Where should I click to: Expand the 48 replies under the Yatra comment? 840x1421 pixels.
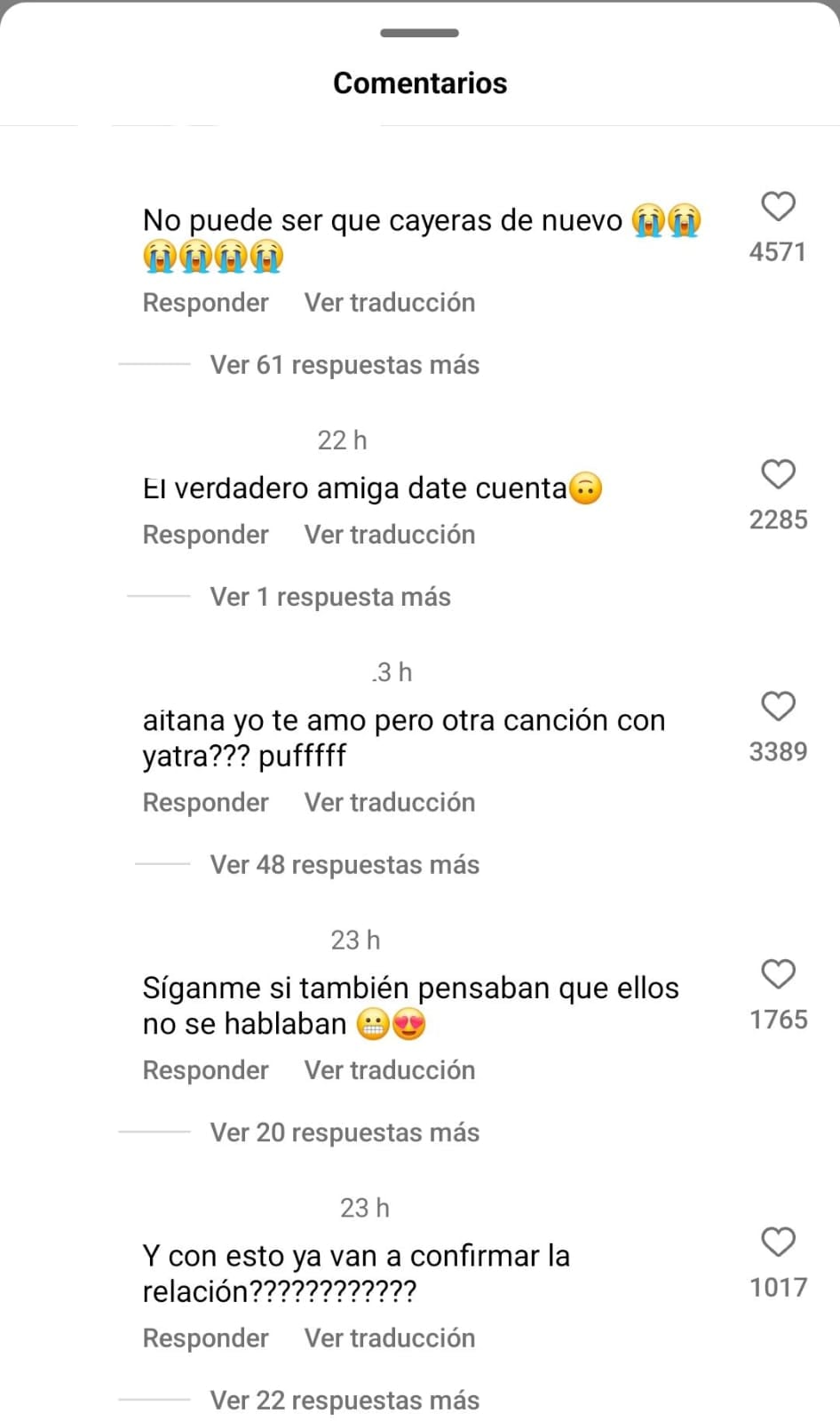(x=345, y=864)
